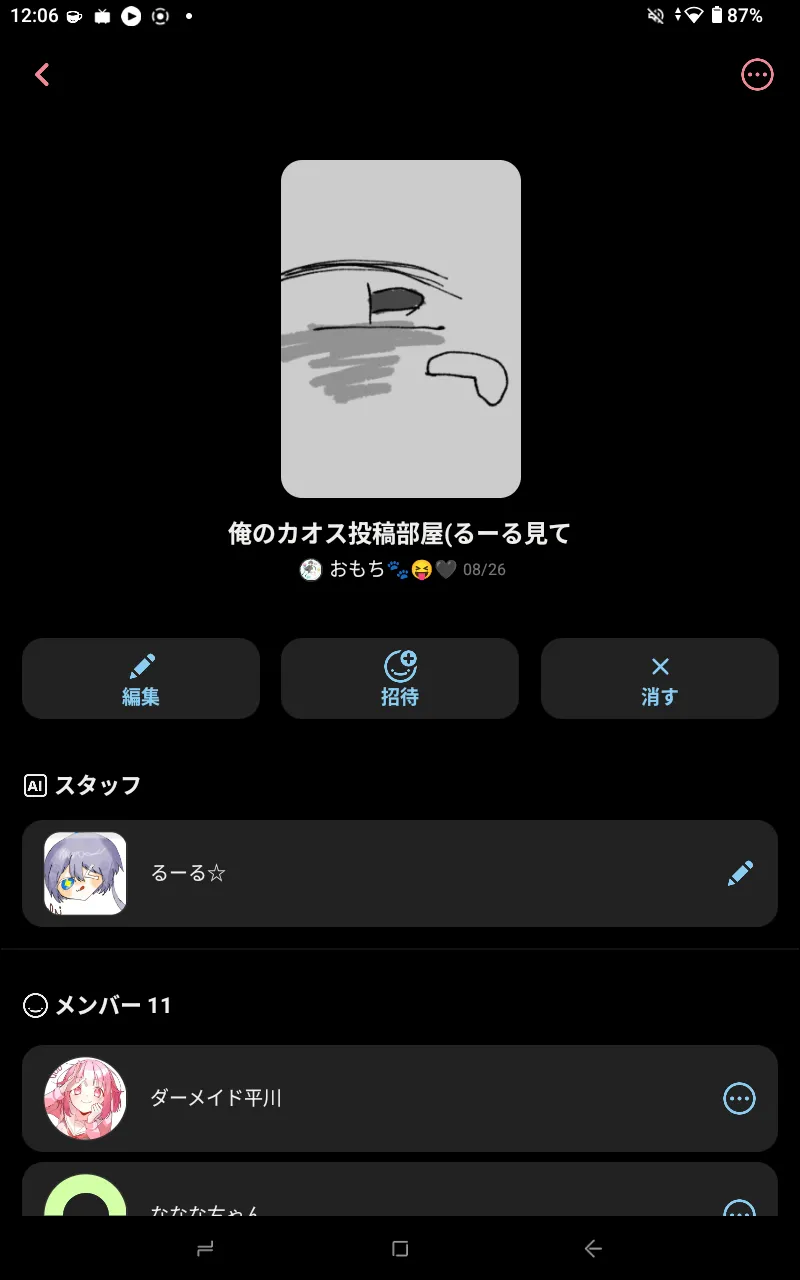Open the room cover image
The image size is (800, 1280).
(x=400, y=329)
